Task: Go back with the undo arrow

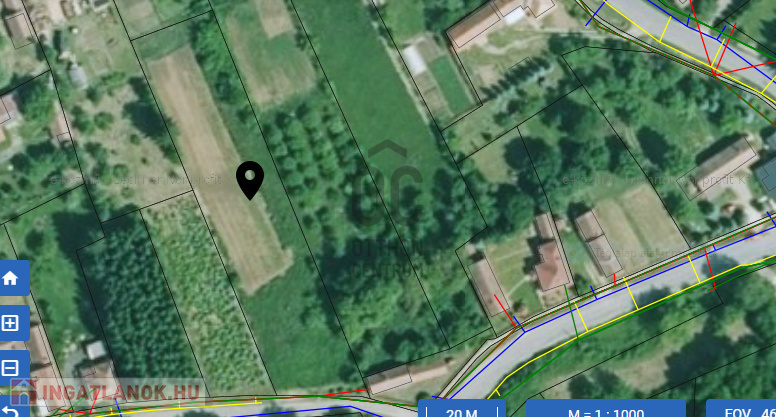Action: point(9,409)
